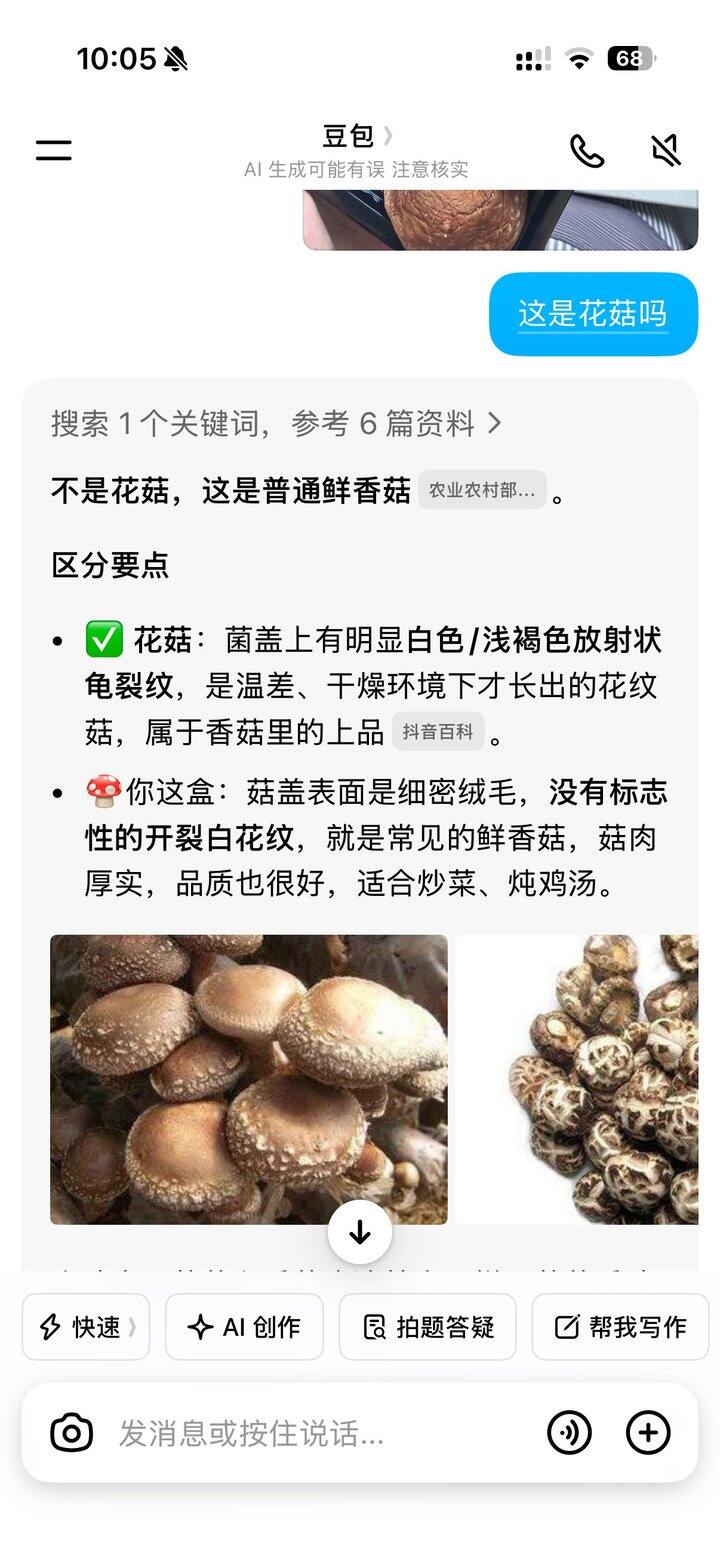
Task: Change the 快速 mode selector
Action: point(86,1327)
